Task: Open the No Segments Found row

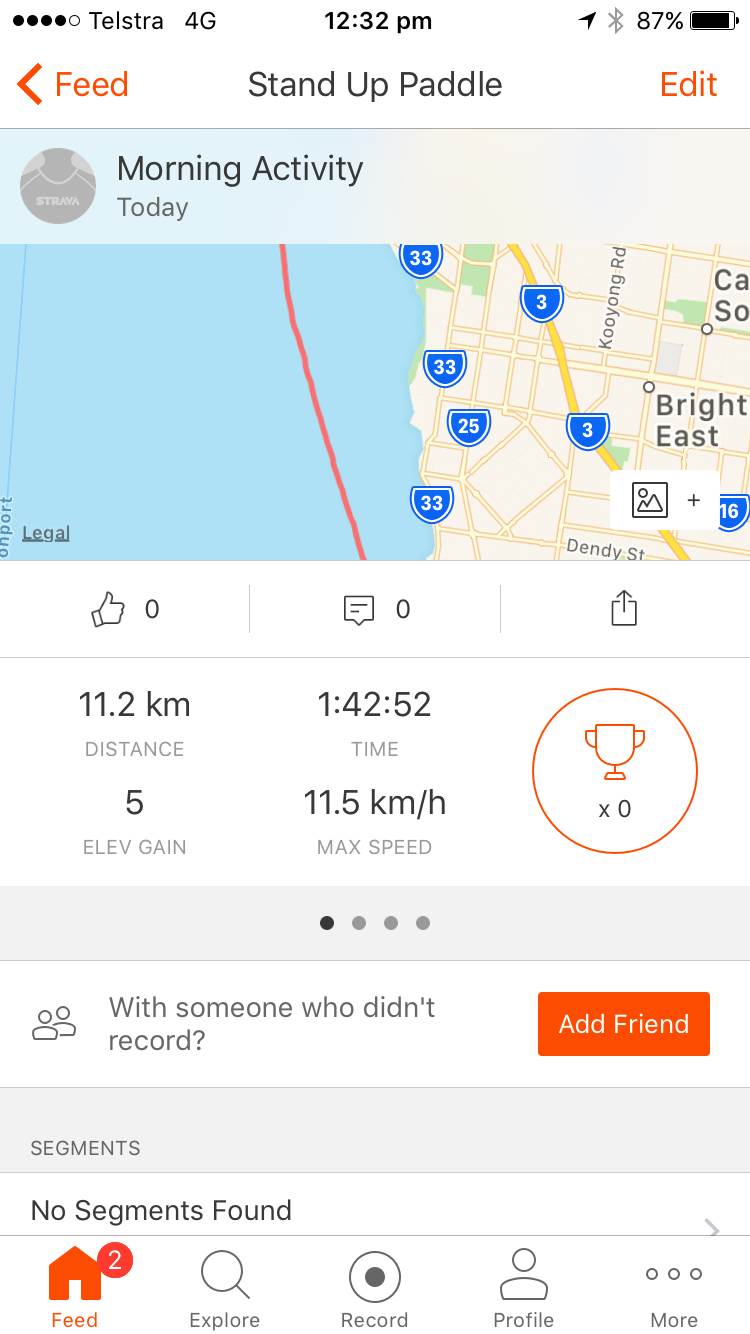Action: pyautogui.click(x=375, y=1211)
